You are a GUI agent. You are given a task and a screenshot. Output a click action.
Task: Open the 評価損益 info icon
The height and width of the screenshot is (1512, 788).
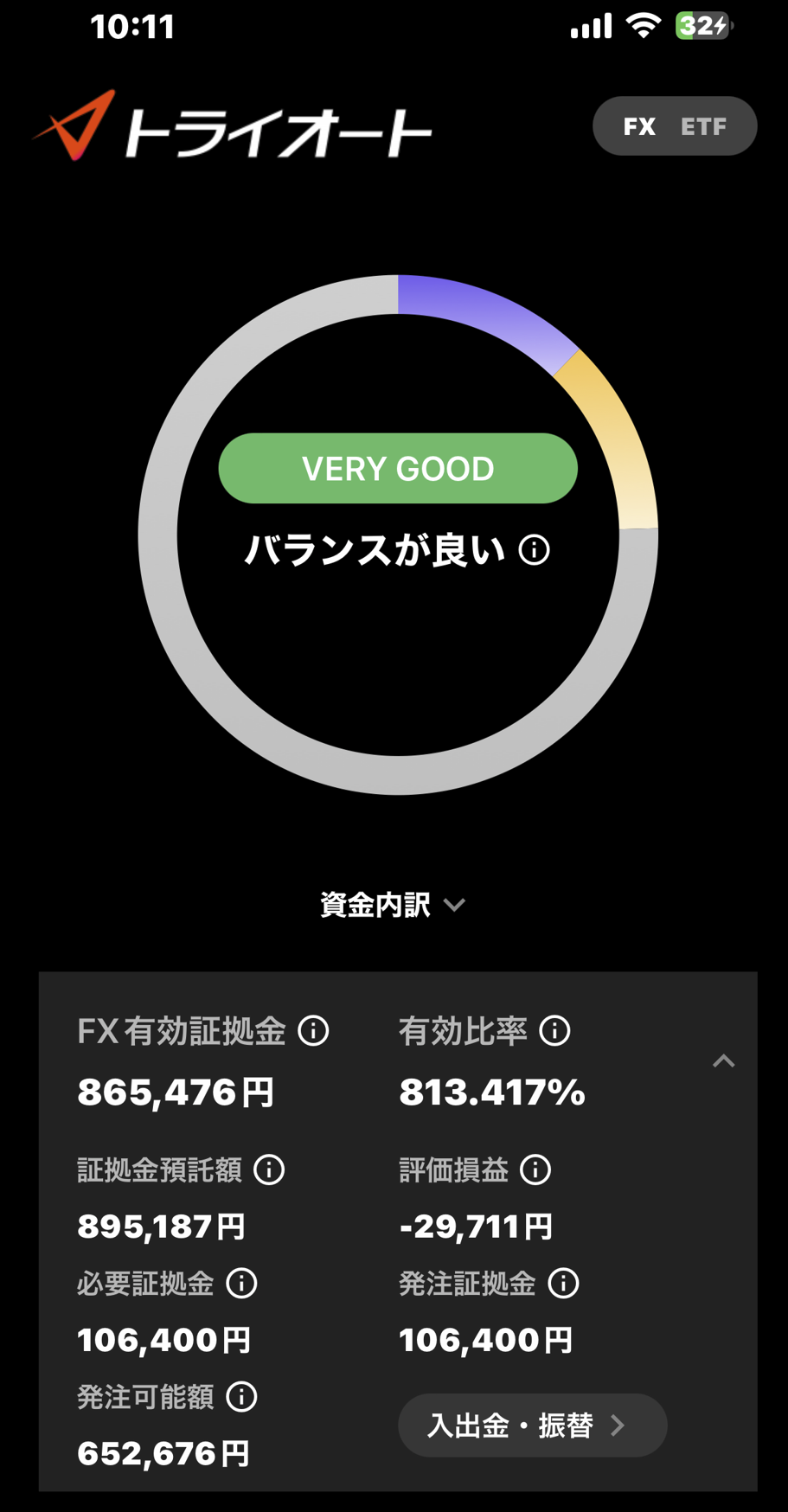point(535,1170)
